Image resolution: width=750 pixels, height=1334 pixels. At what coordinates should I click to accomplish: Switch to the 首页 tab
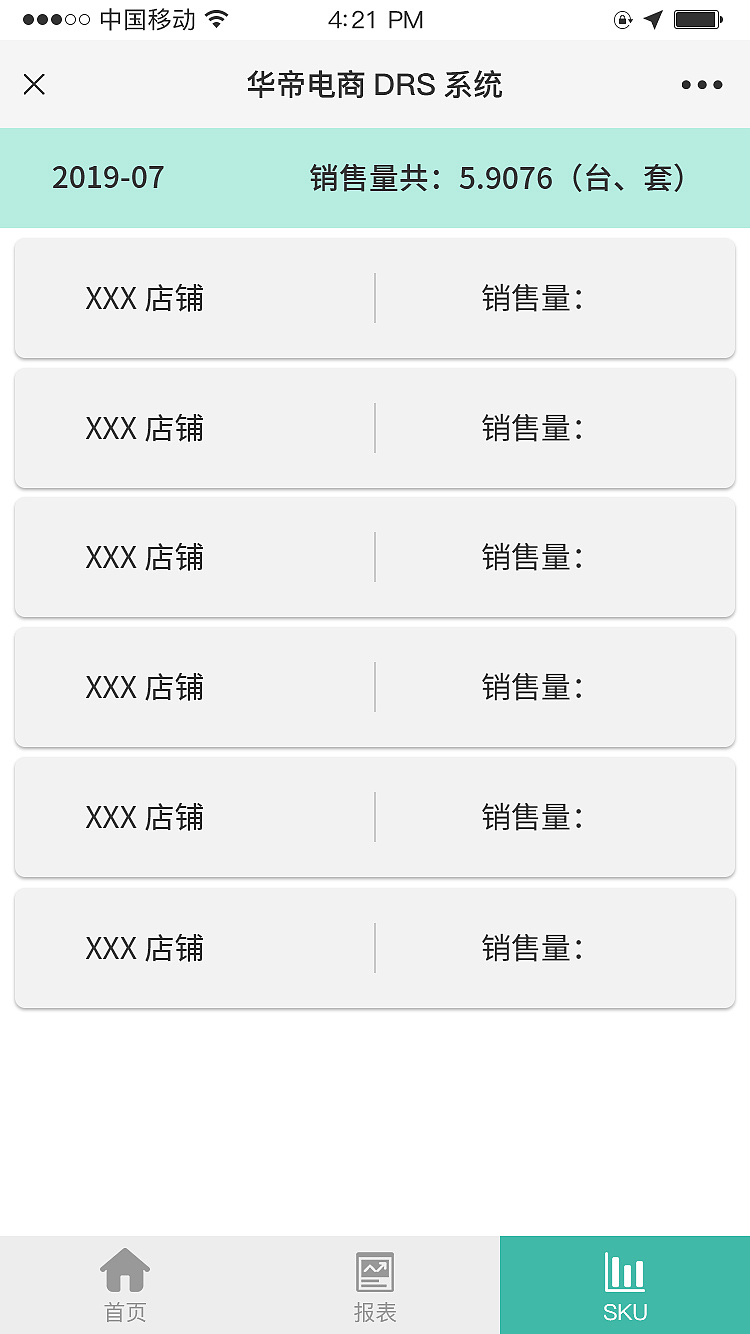click(124, 1285)
